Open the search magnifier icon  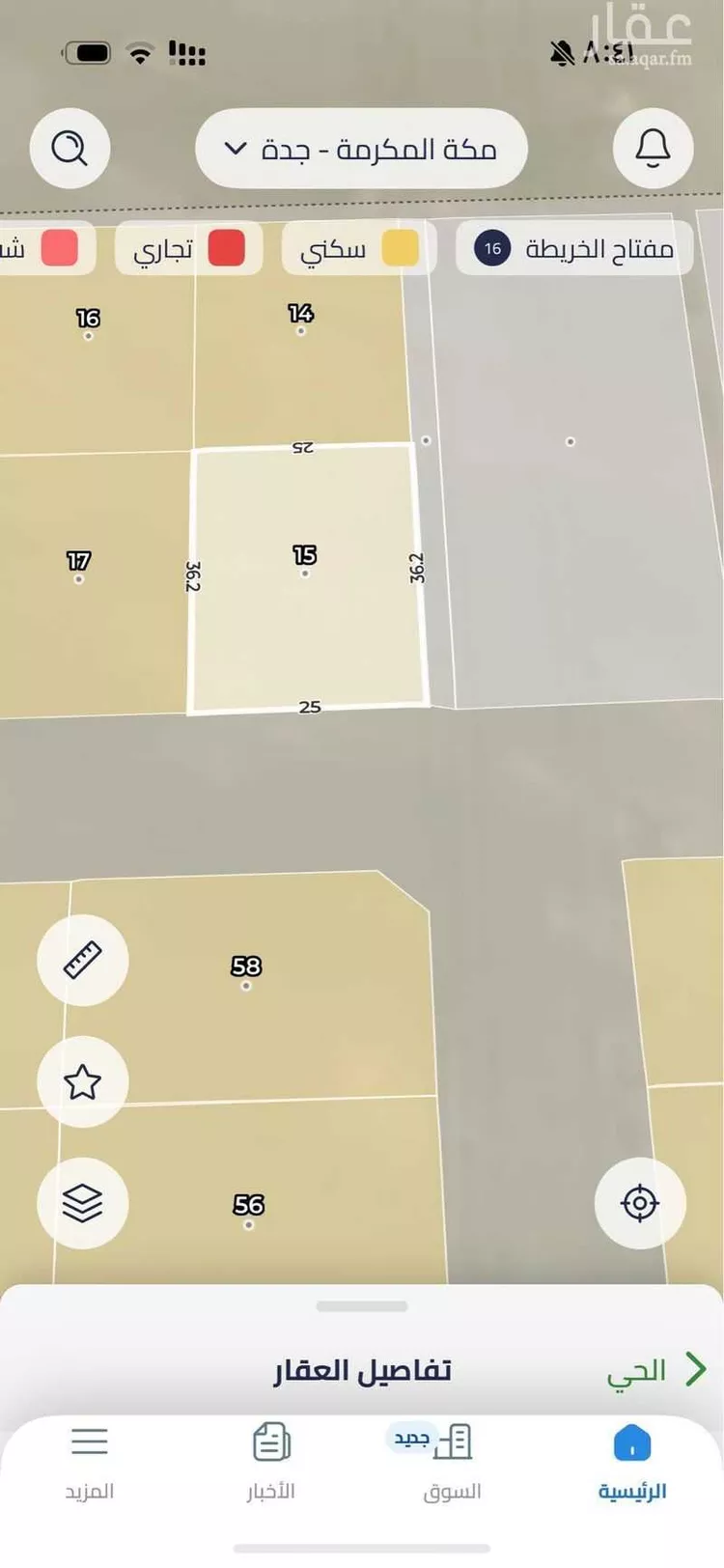tap(70, 149)
